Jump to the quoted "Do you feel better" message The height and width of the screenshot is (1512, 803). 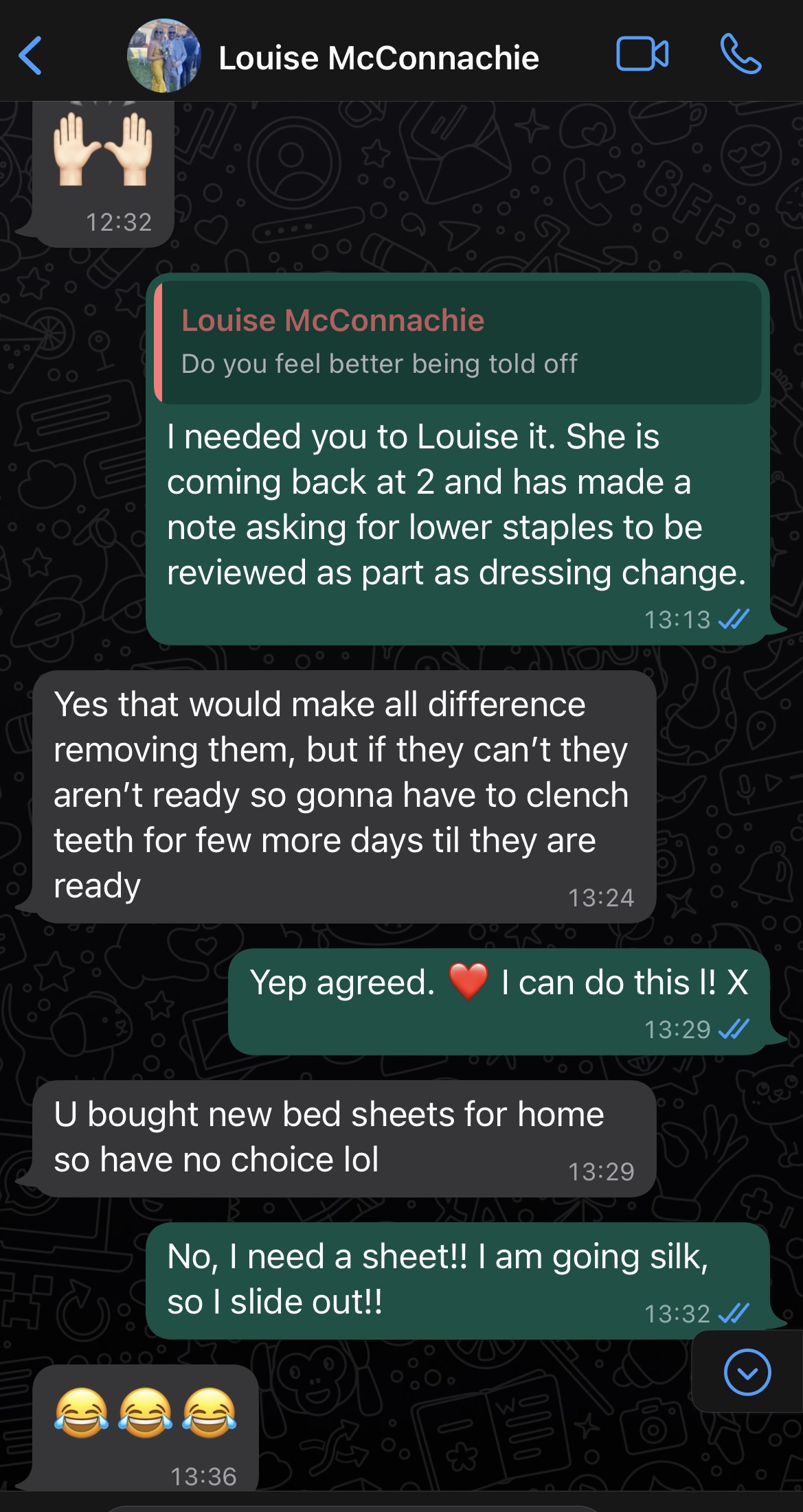459,343
